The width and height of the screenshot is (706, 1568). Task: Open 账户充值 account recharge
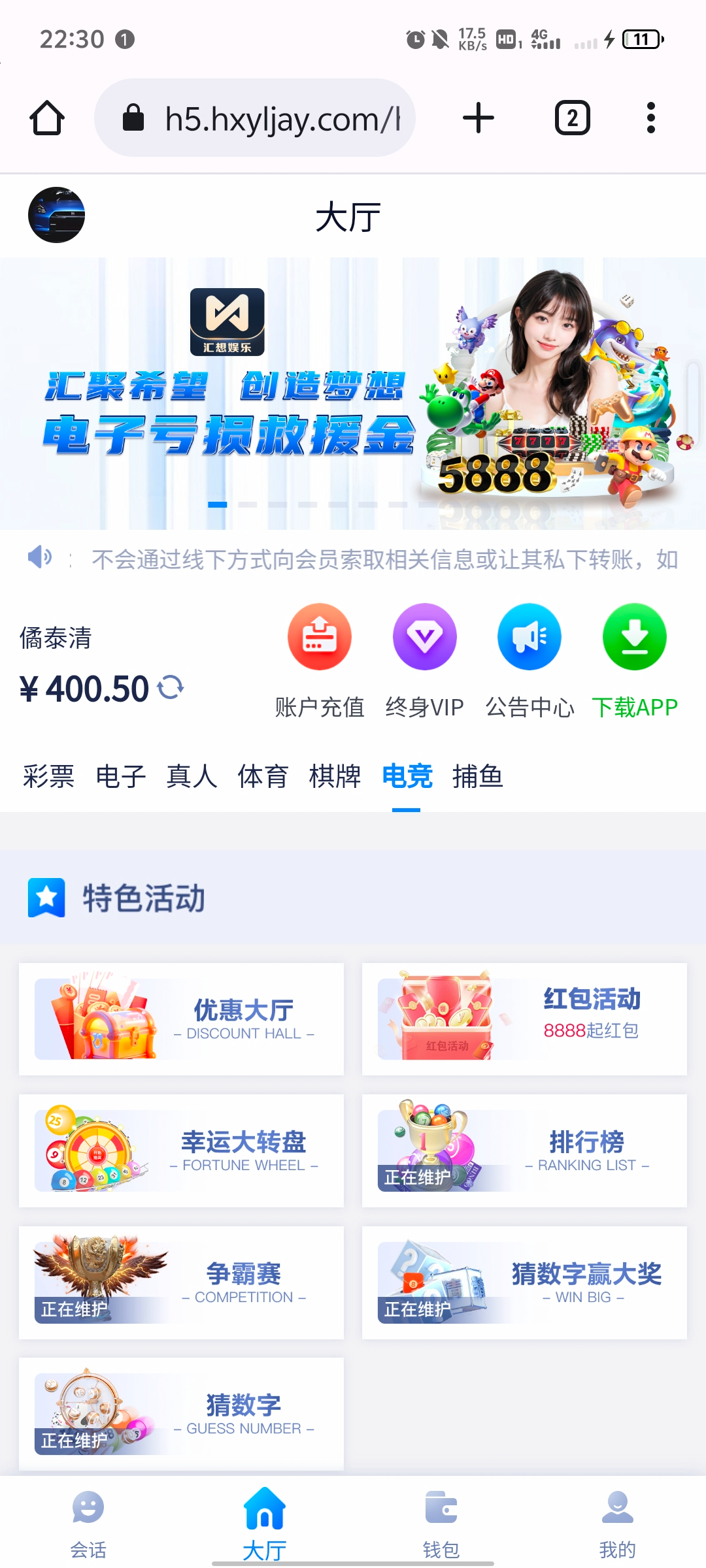pos(320,661)
